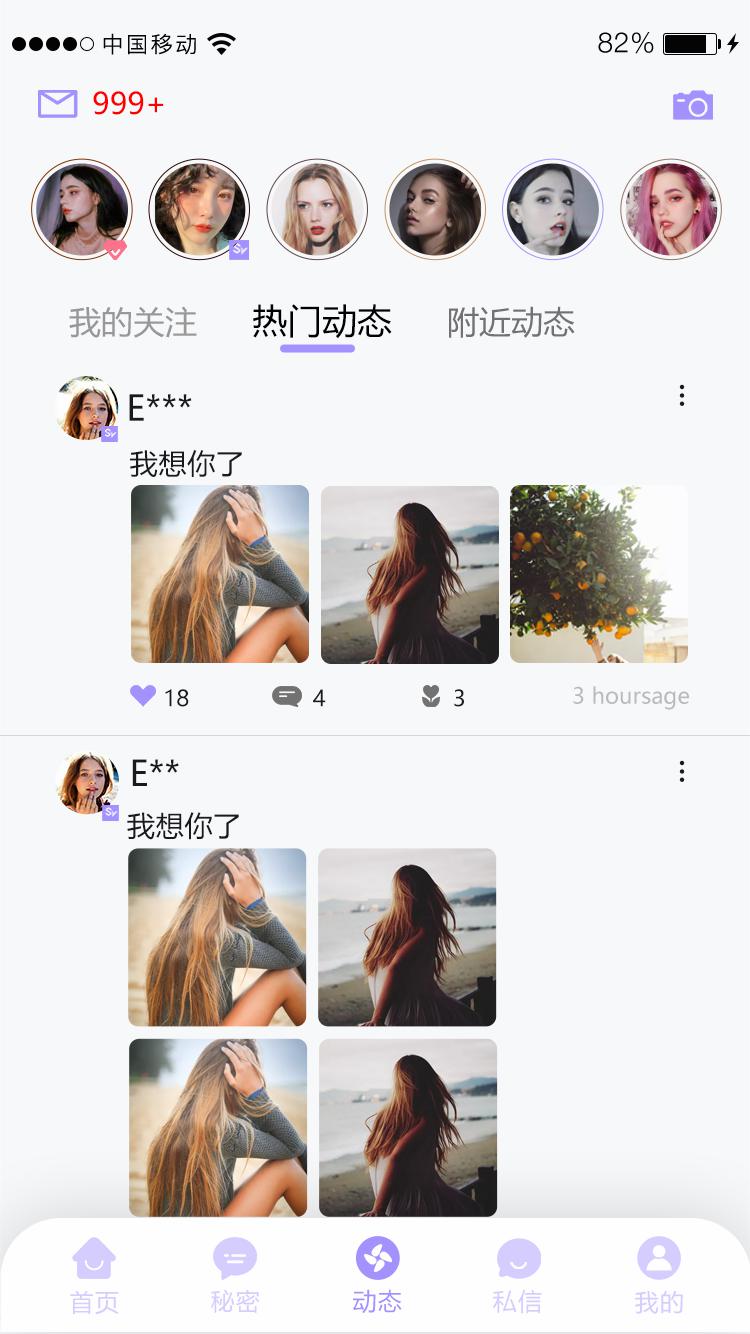Open 私信 private messages icon
Screen dimensions: 750x1334
(518, 1259)
